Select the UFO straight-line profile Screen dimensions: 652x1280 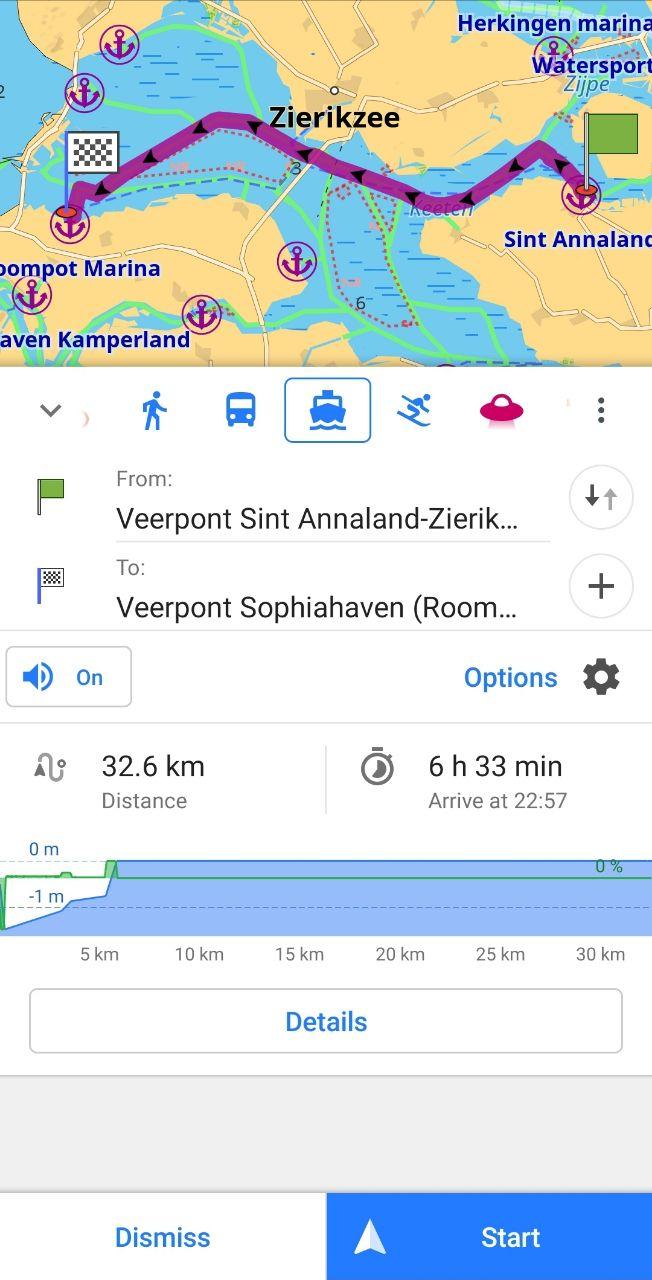501,410
